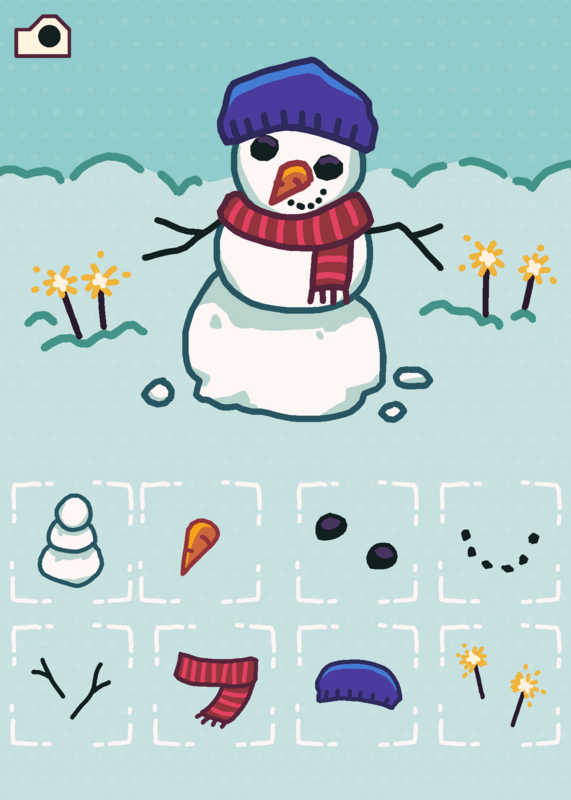Pick the dotted smile mouth tile
Screen dimensions: 571x800
(500, 542)
